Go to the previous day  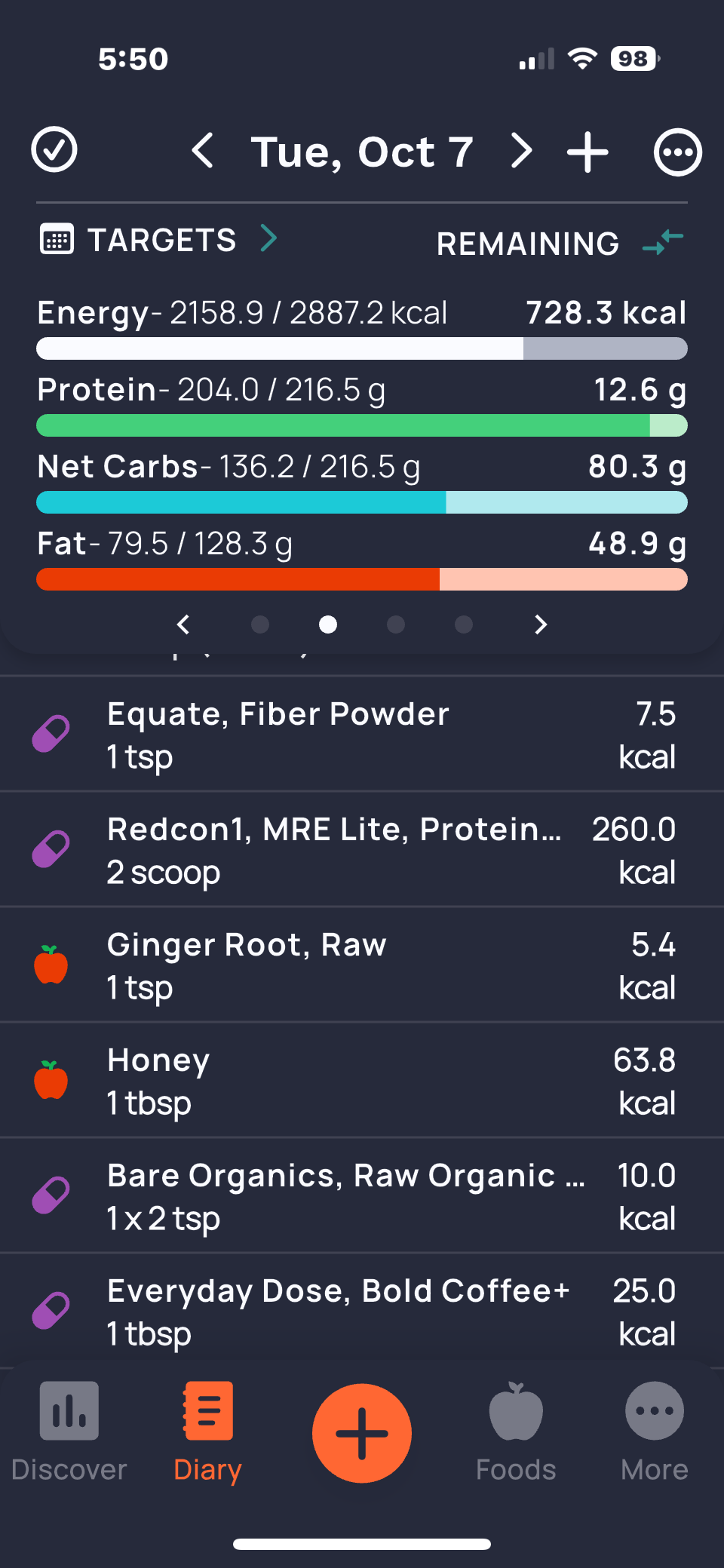tap(202, 151)
